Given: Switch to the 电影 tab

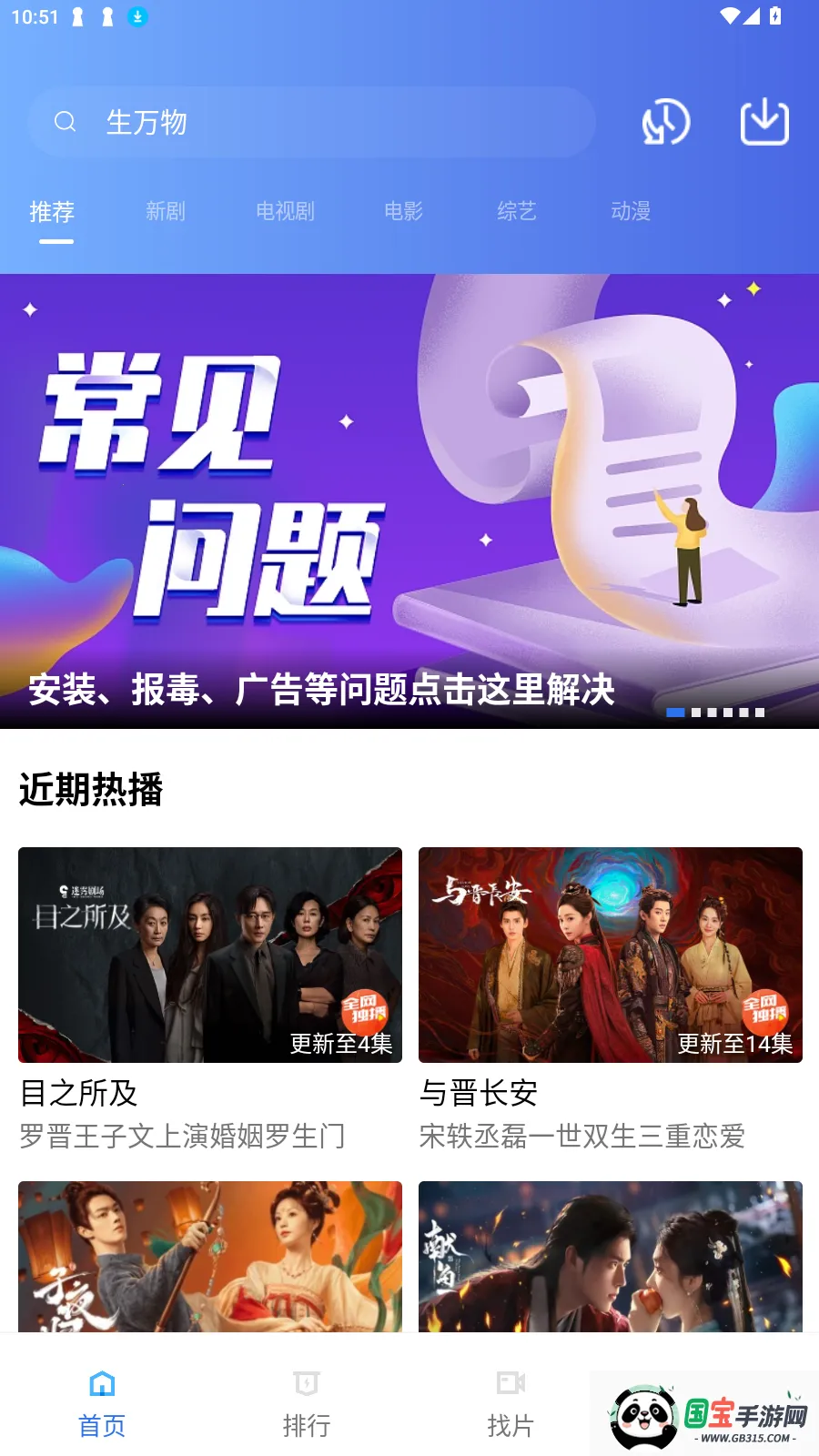Looking at the screenshot, I should pos(403,211).
